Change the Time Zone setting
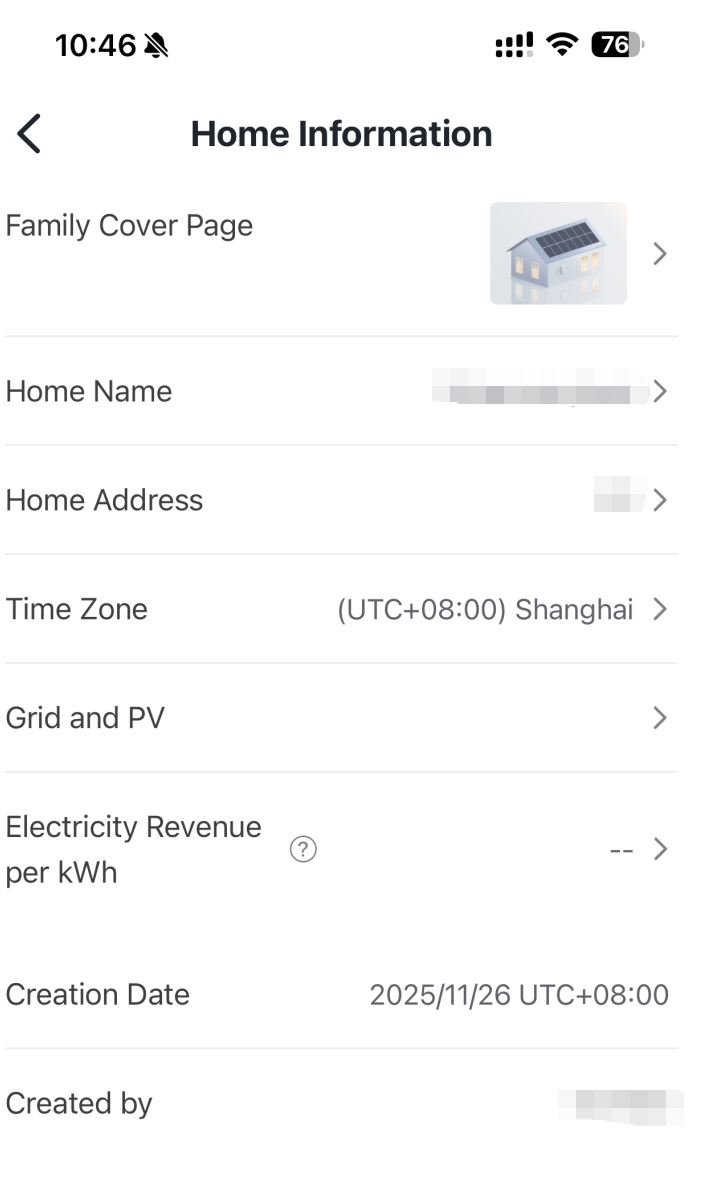 click(340, 609)
